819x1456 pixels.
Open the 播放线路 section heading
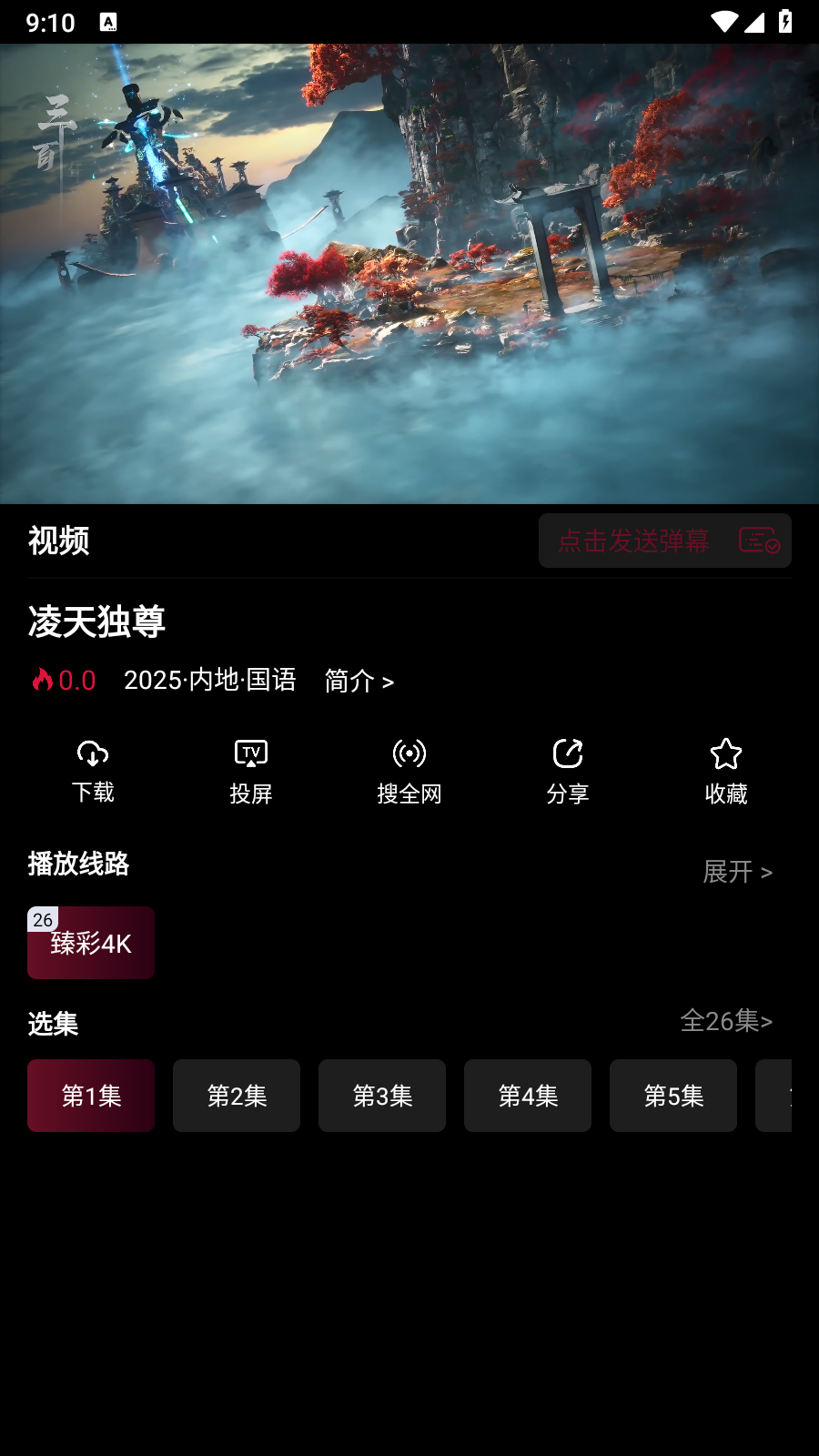point(77,864)
